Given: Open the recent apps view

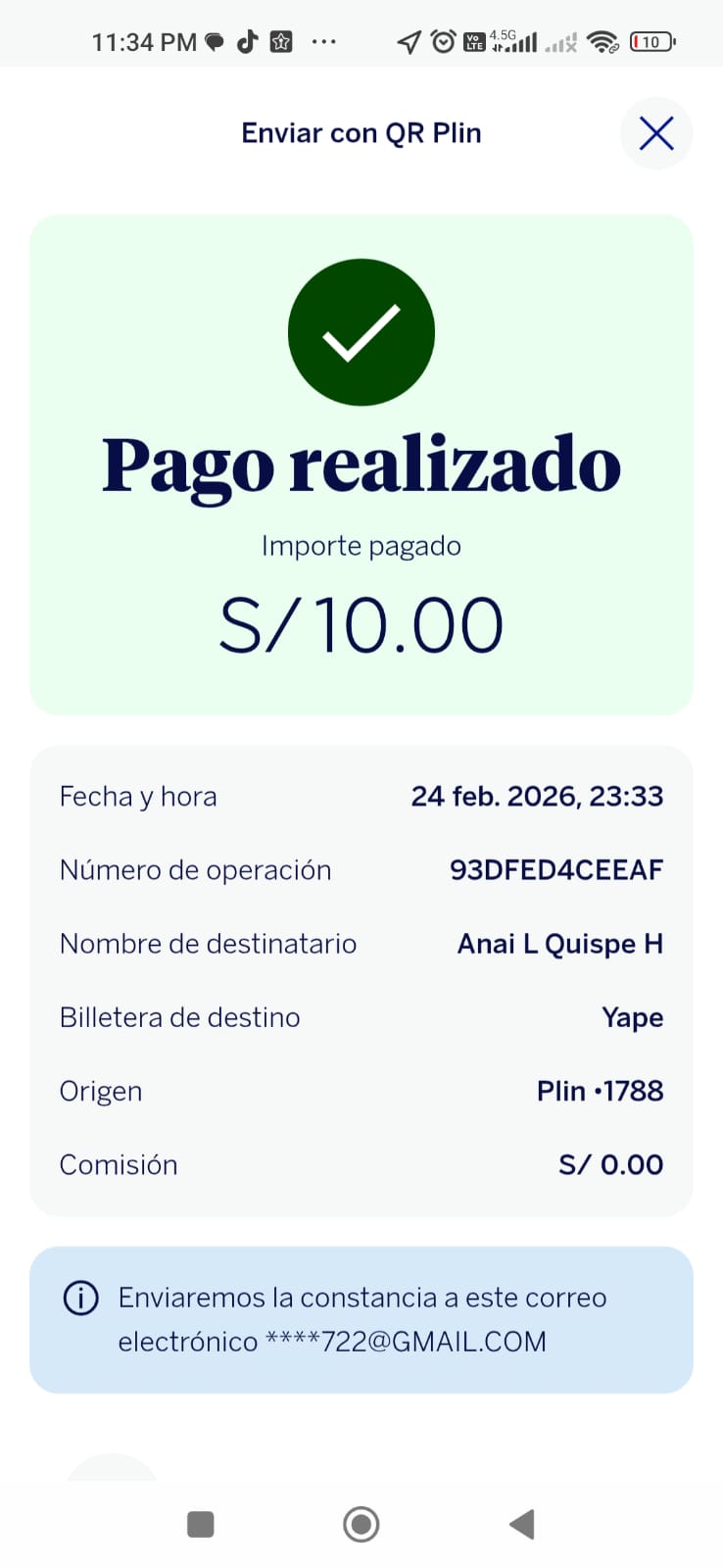Looking at the screenshot, I should pos(201,1524).
